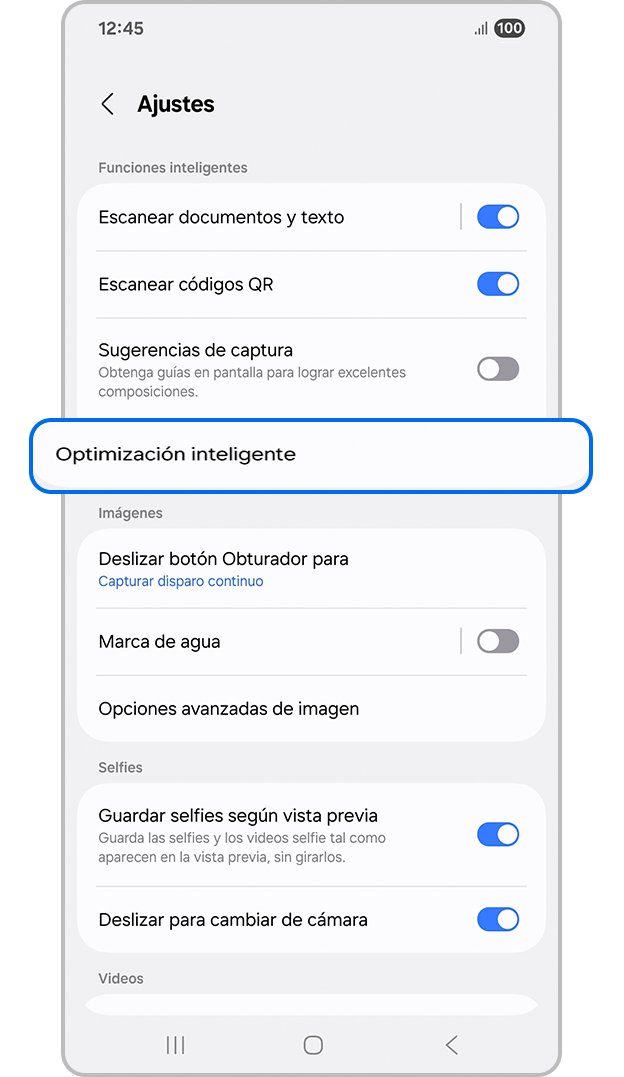Toggle Guardar selfies según vista previa
This screenshot has width=624, height=1077.
coord(497,834)
